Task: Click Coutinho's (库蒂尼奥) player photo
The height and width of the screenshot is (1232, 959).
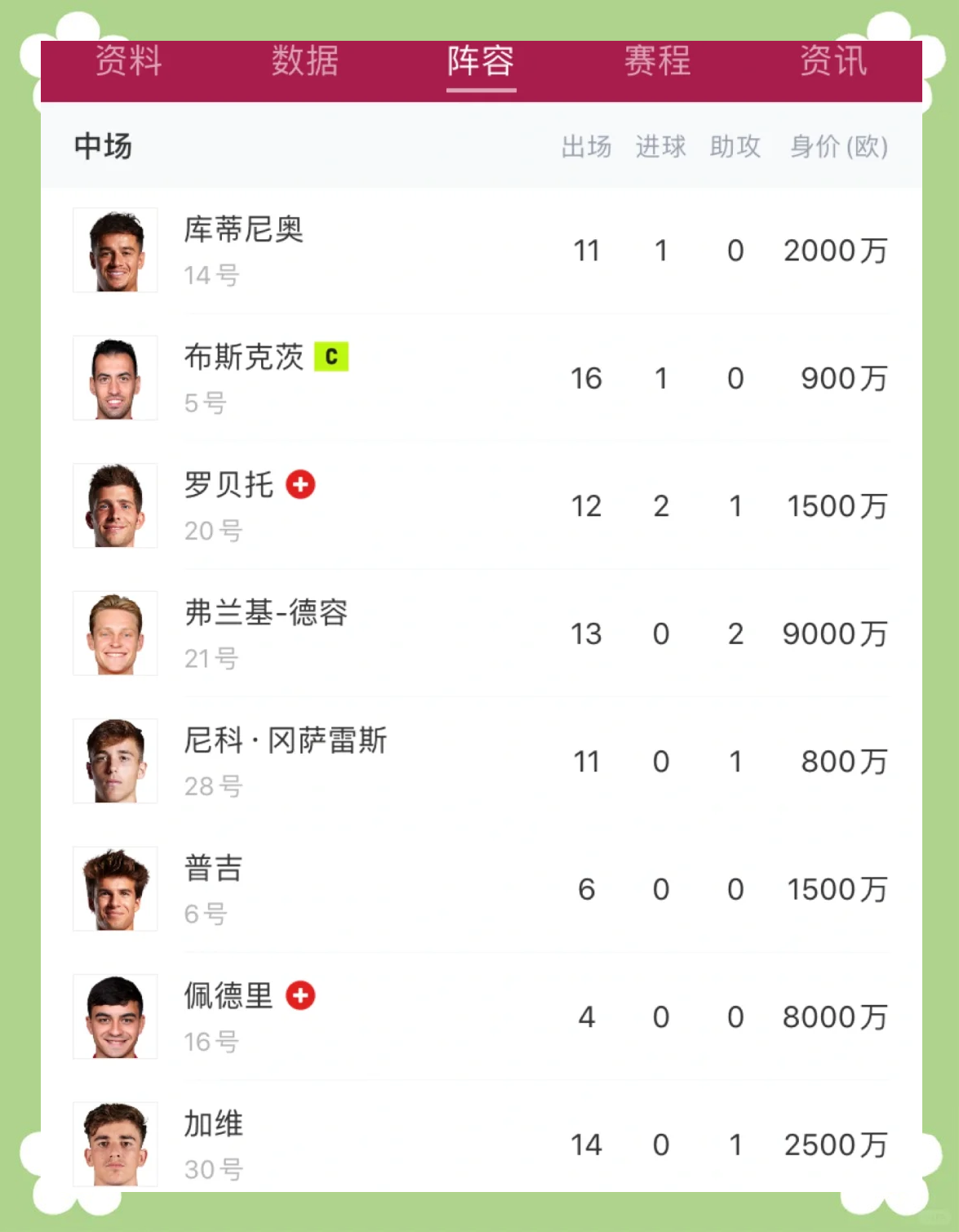Action: coord(115,251)
